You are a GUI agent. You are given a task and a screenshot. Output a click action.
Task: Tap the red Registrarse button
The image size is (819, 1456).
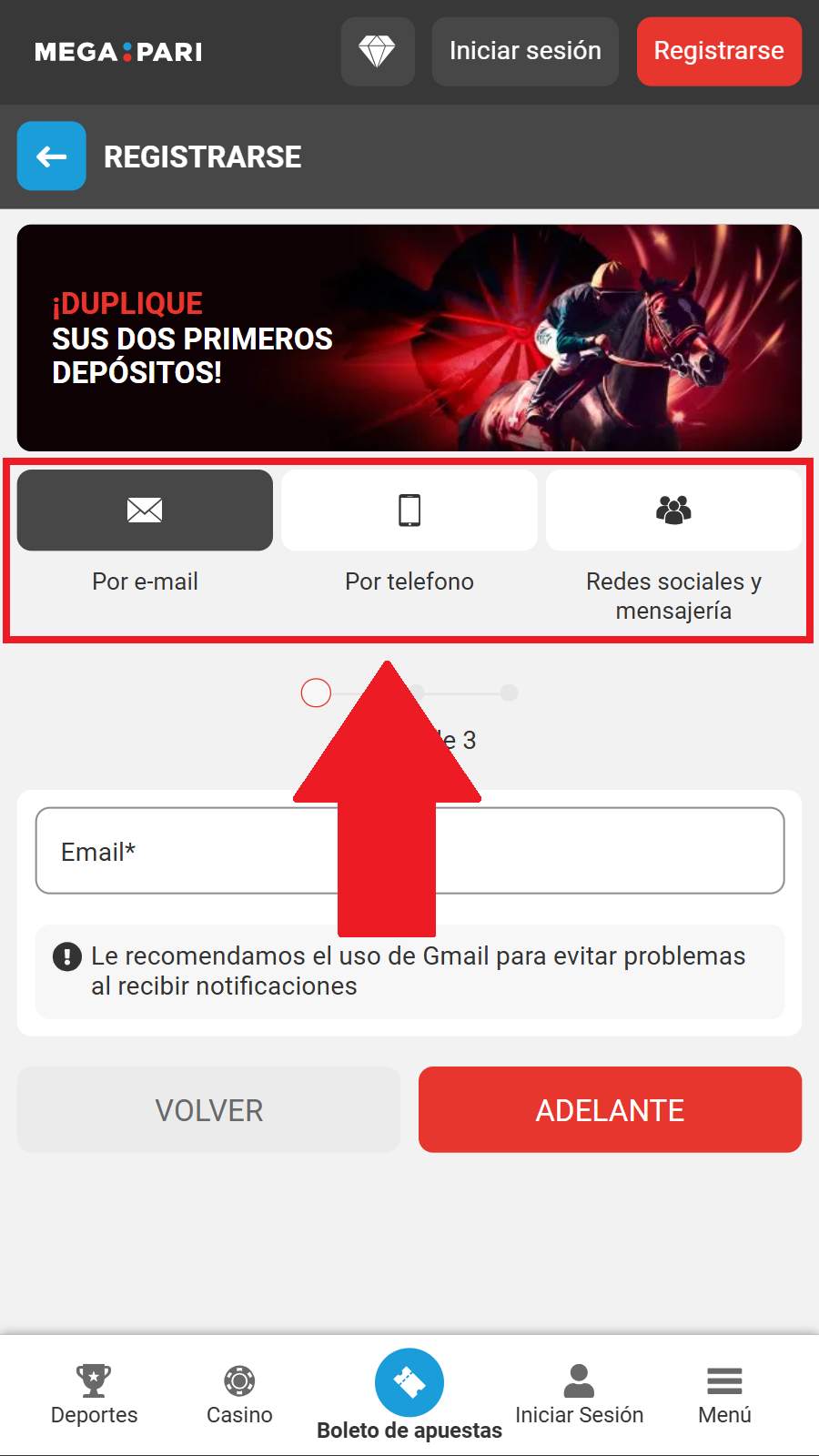click(718, 51)
